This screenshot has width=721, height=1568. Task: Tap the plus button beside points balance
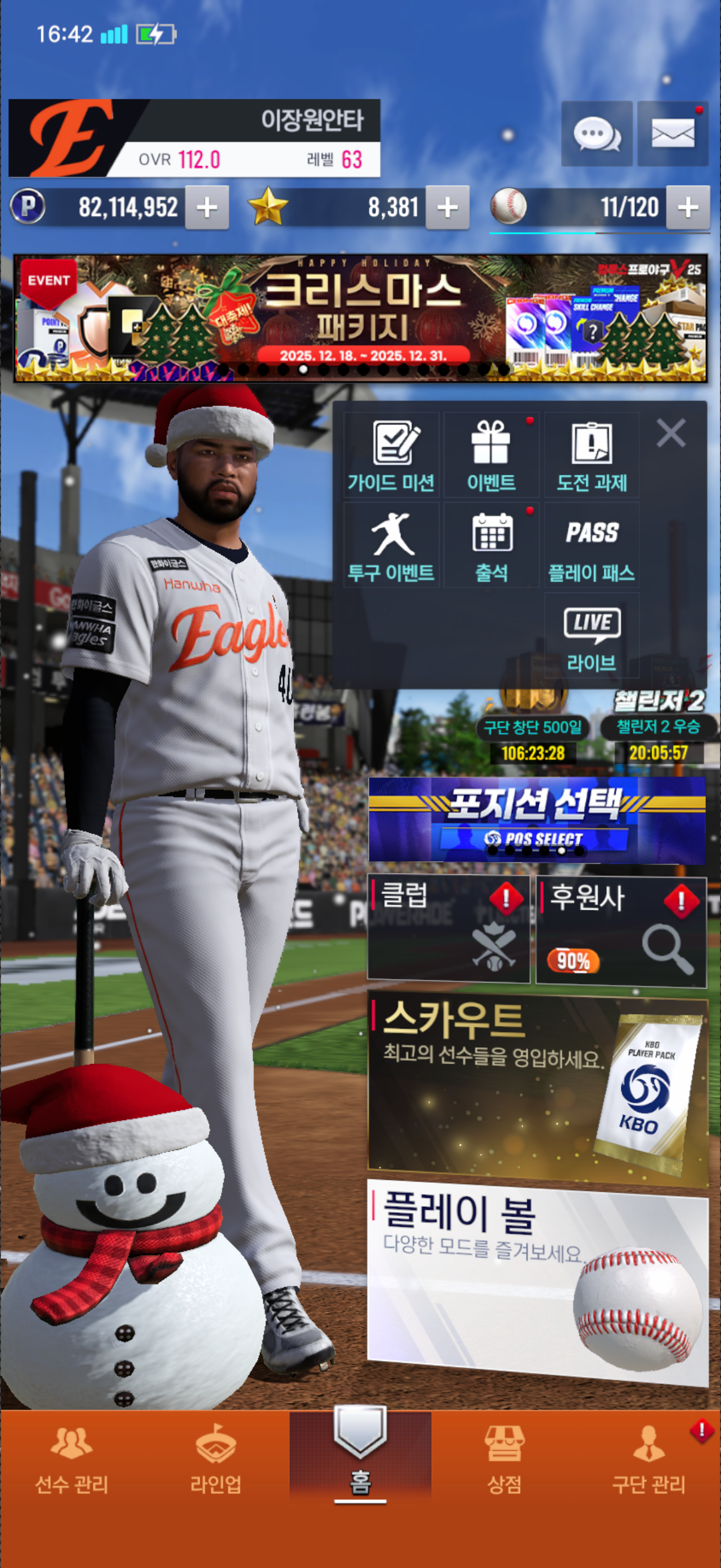point(207,208)
